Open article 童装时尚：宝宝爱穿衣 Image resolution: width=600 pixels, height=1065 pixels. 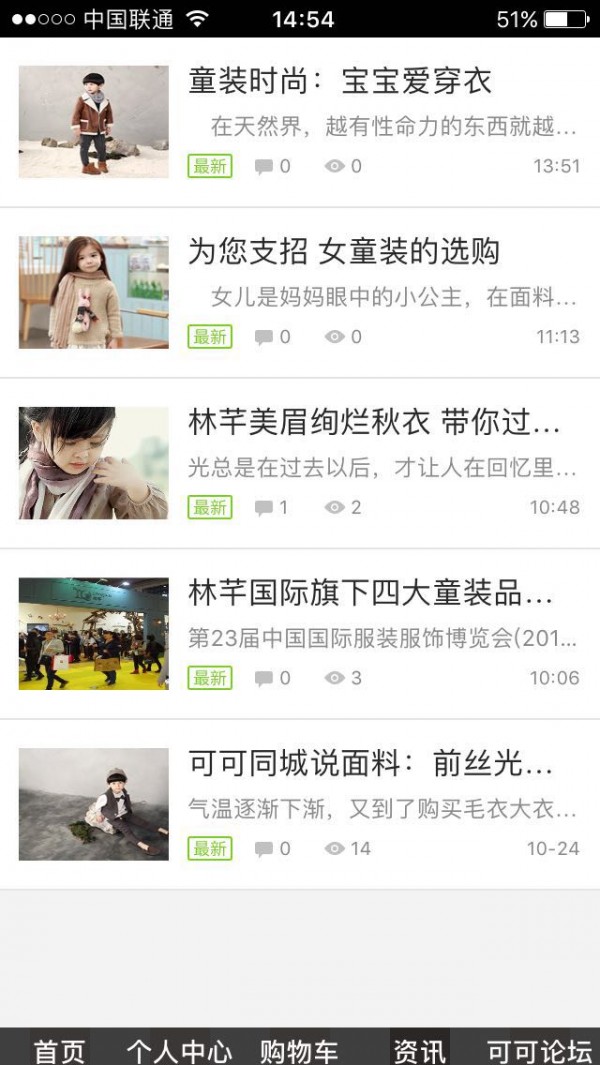[340, 82]
